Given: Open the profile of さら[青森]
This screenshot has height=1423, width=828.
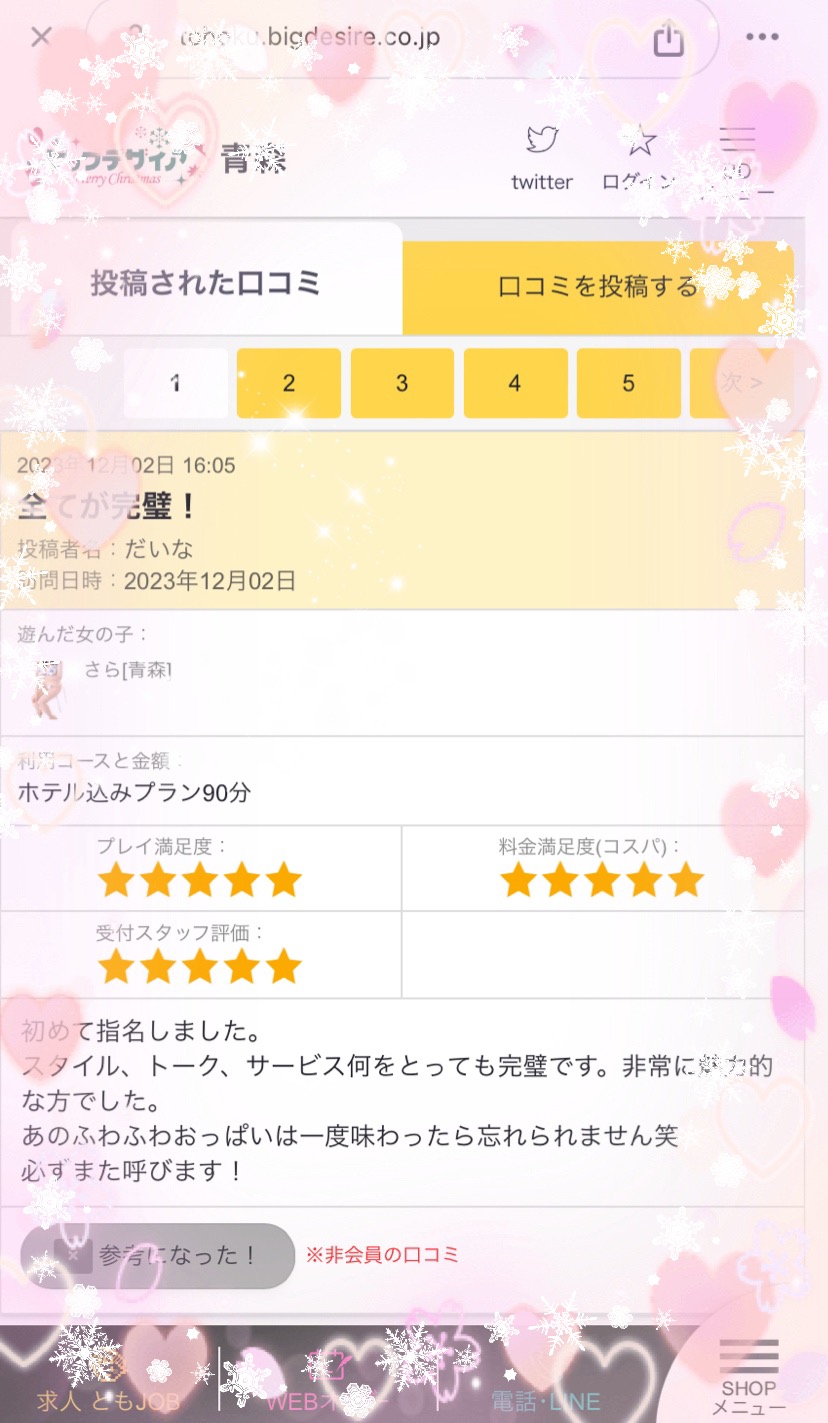Looking at the screenshot, I should click(128, 671).
